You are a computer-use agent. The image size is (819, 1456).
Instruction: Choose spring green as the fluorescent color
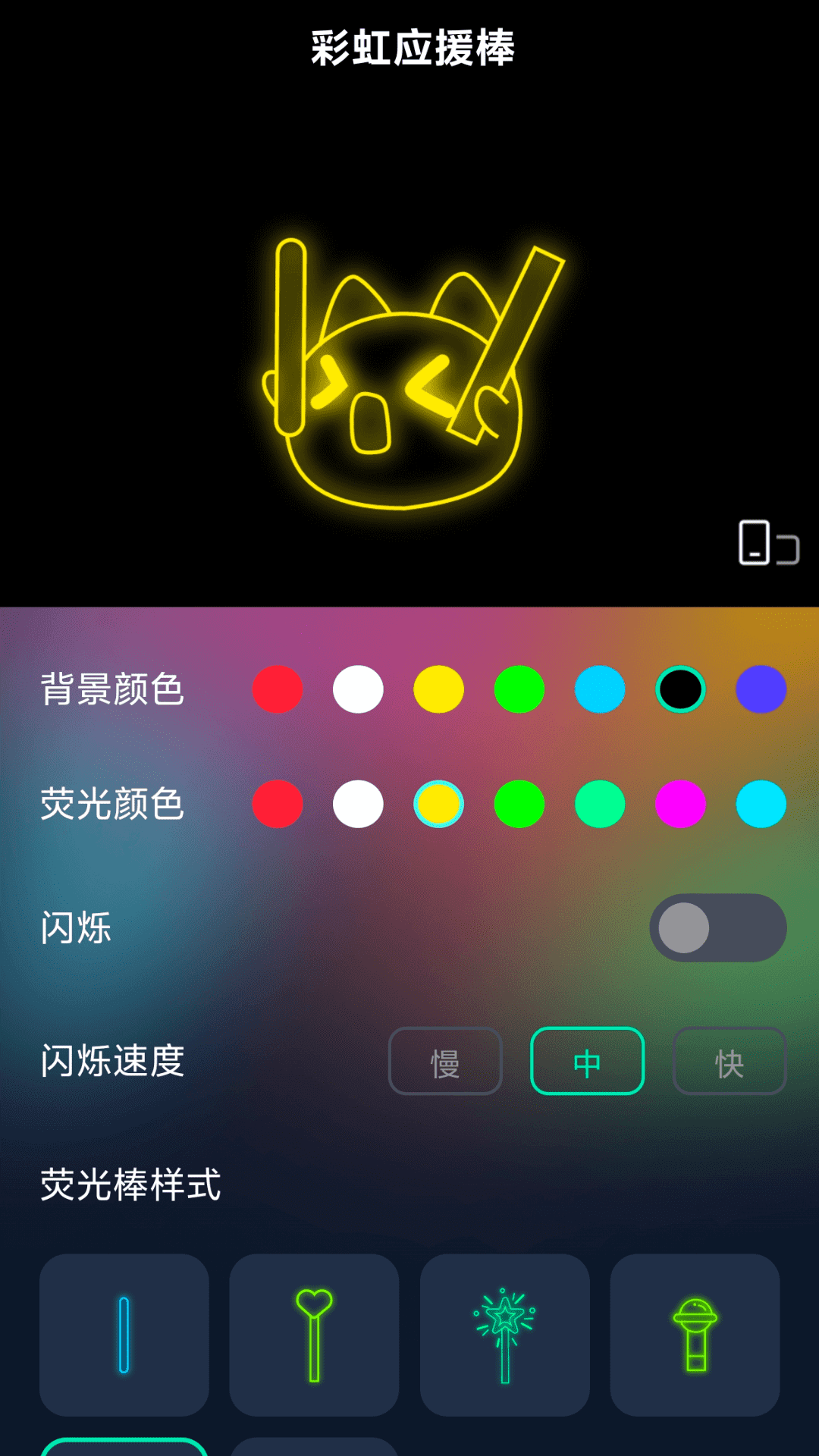[599, 805]
